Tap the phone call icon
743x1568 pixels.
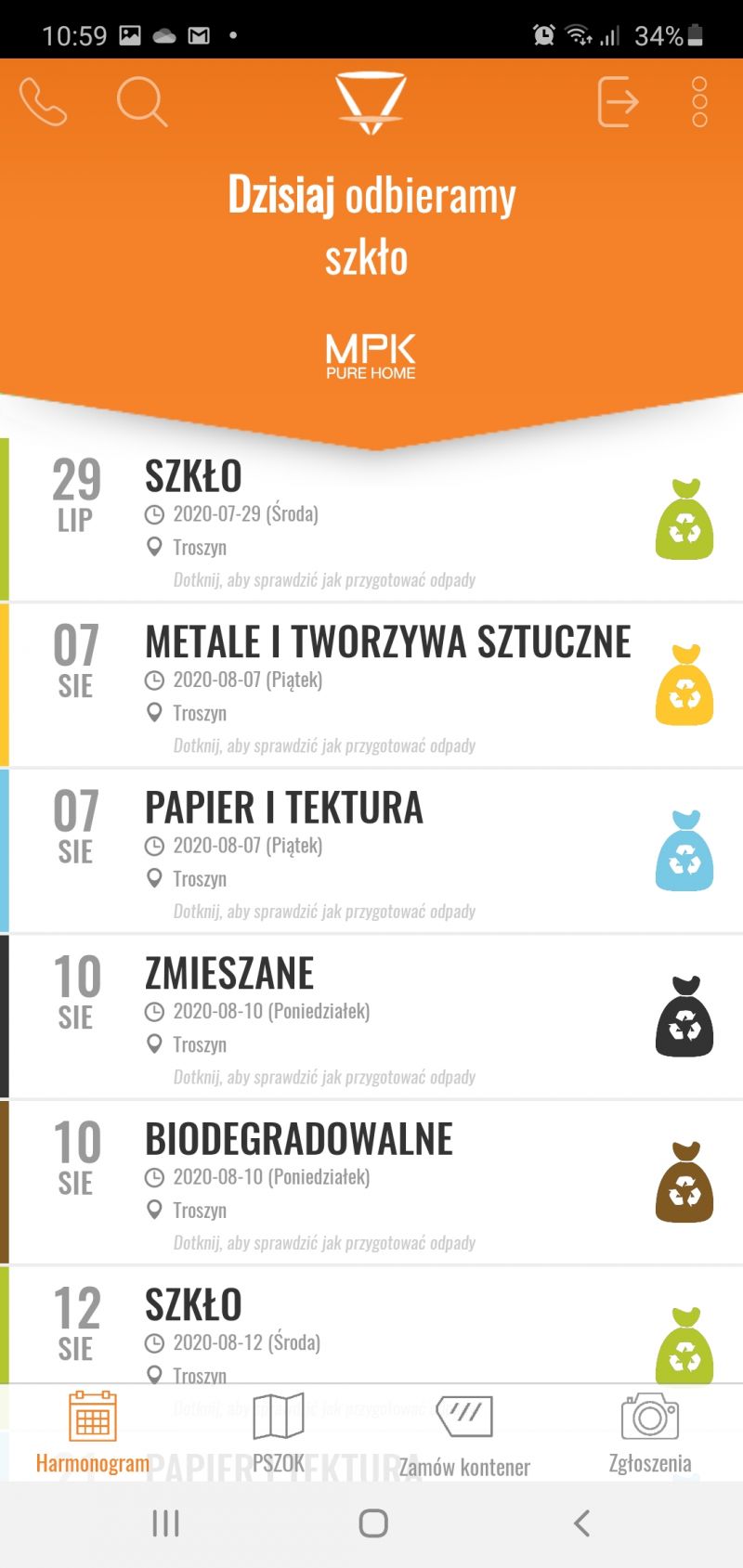pyautogui.click(x=43, y=101)
